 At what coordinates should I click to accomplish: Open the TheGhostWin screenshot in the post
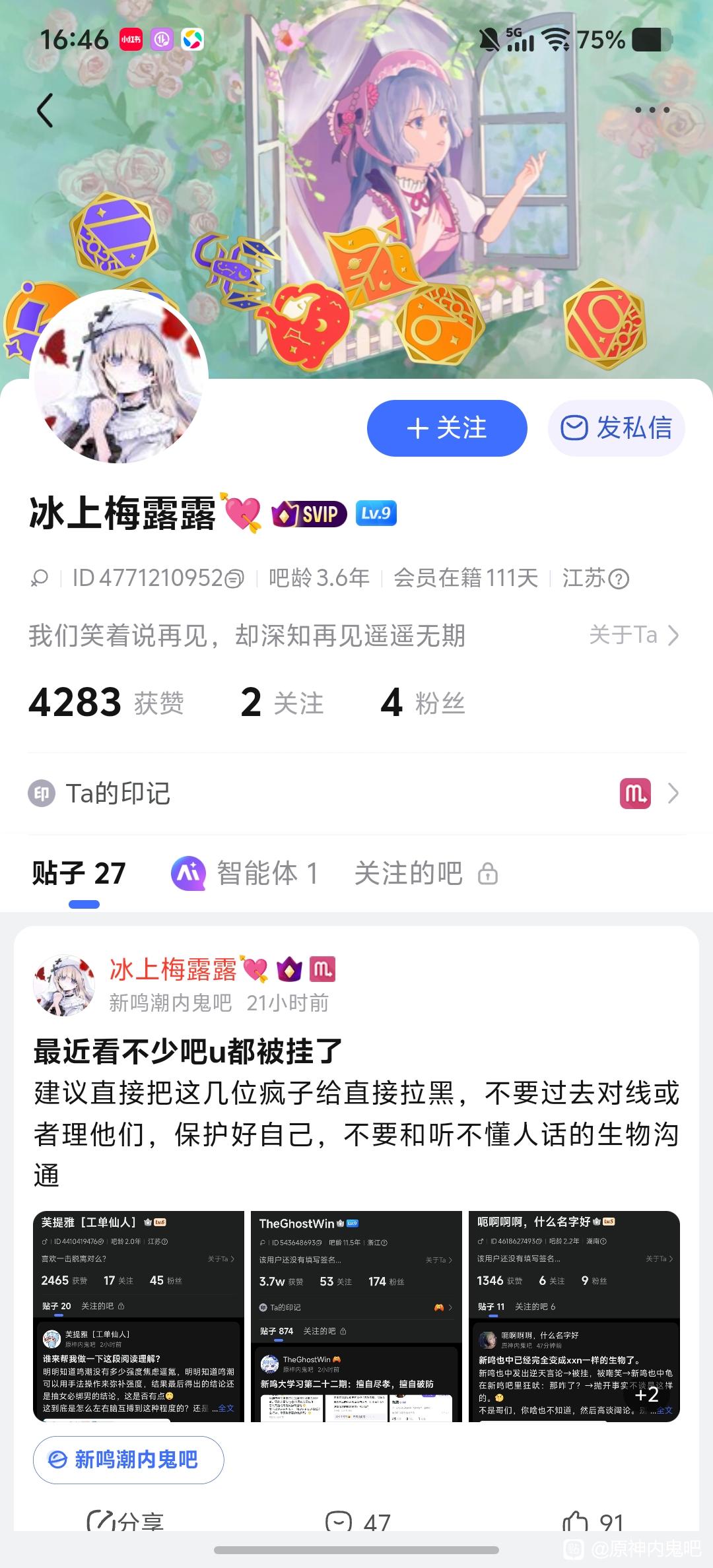tap(356, 1316)
